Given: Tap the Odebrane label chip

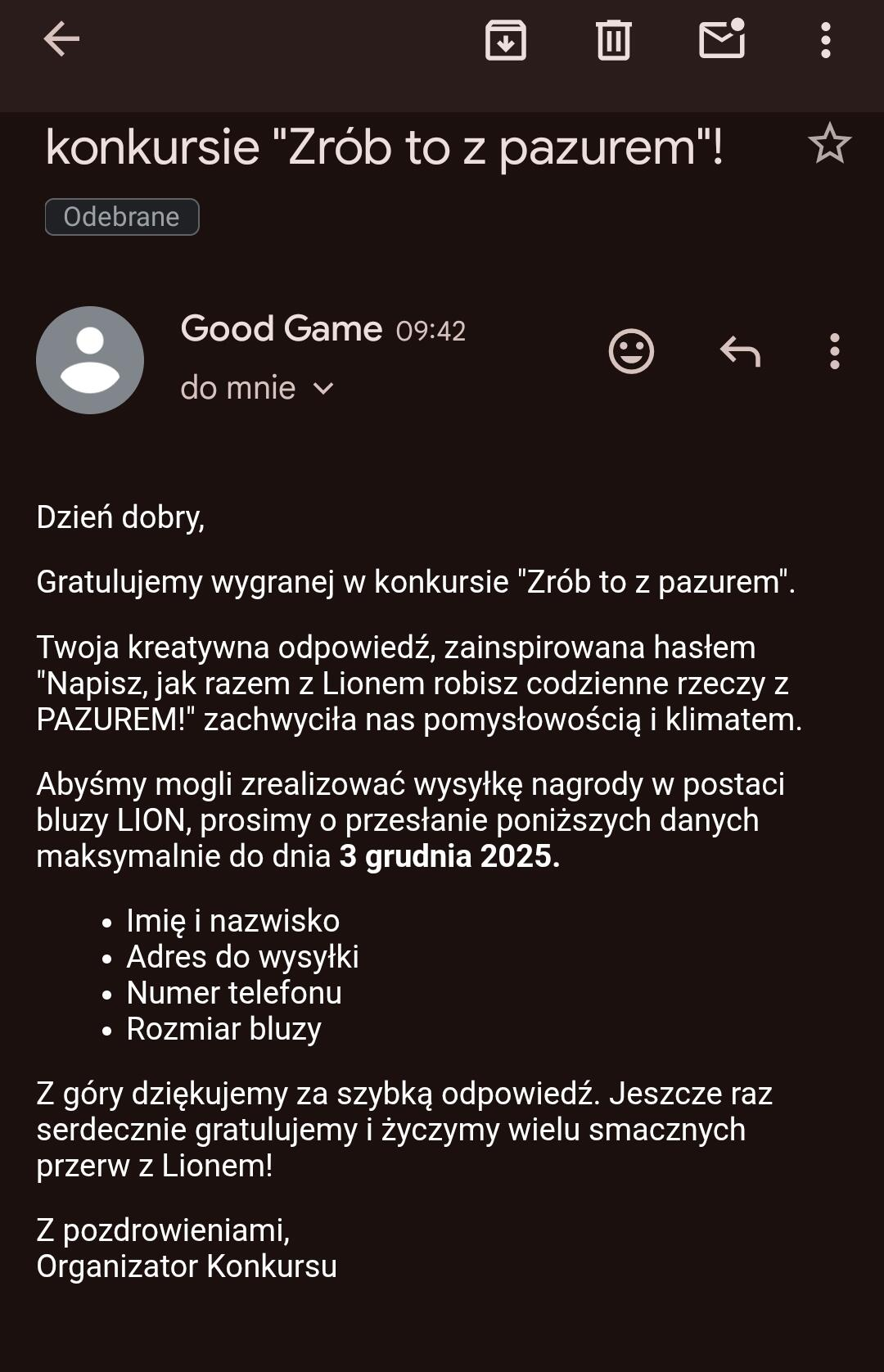Looking at the screenshot, I should [122, 217].
